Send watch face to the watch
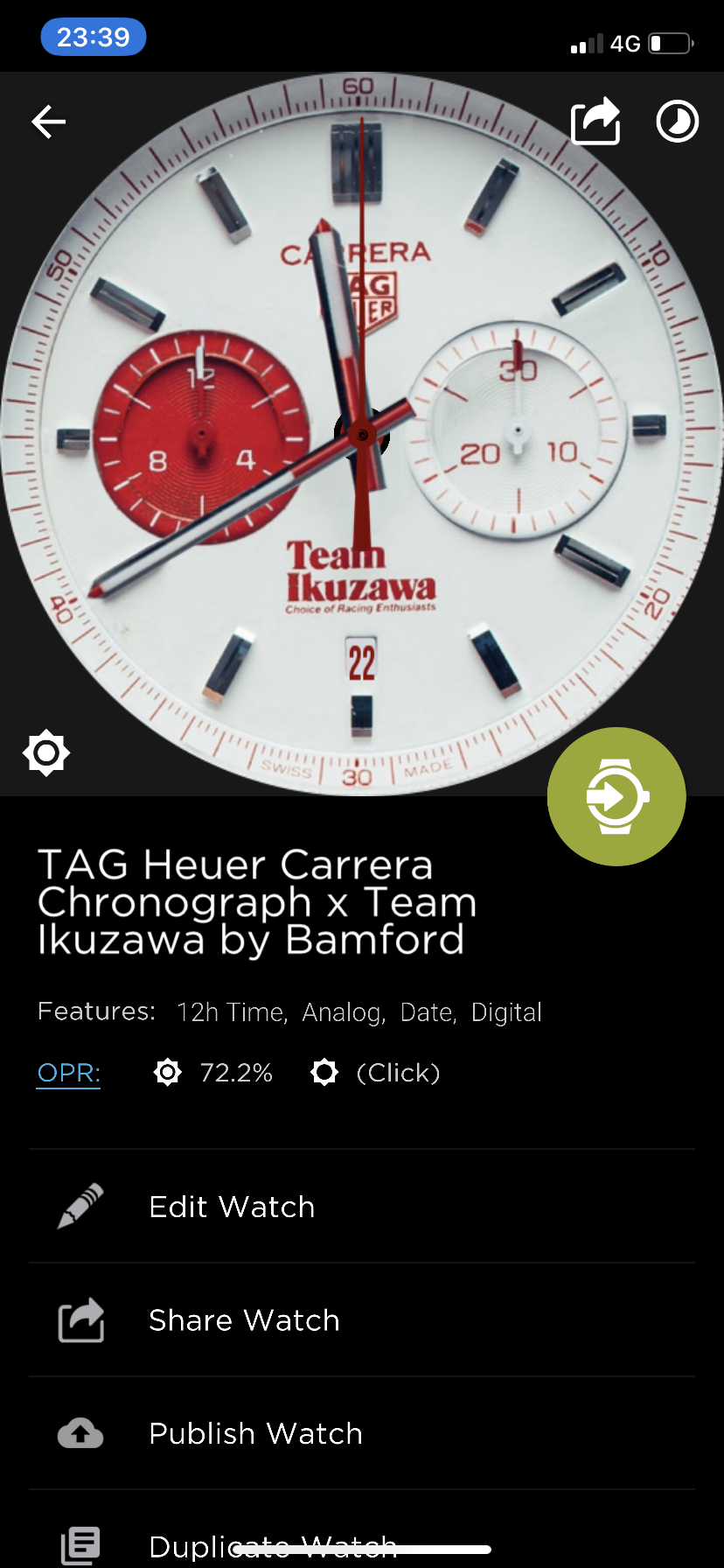 [616, 796]
